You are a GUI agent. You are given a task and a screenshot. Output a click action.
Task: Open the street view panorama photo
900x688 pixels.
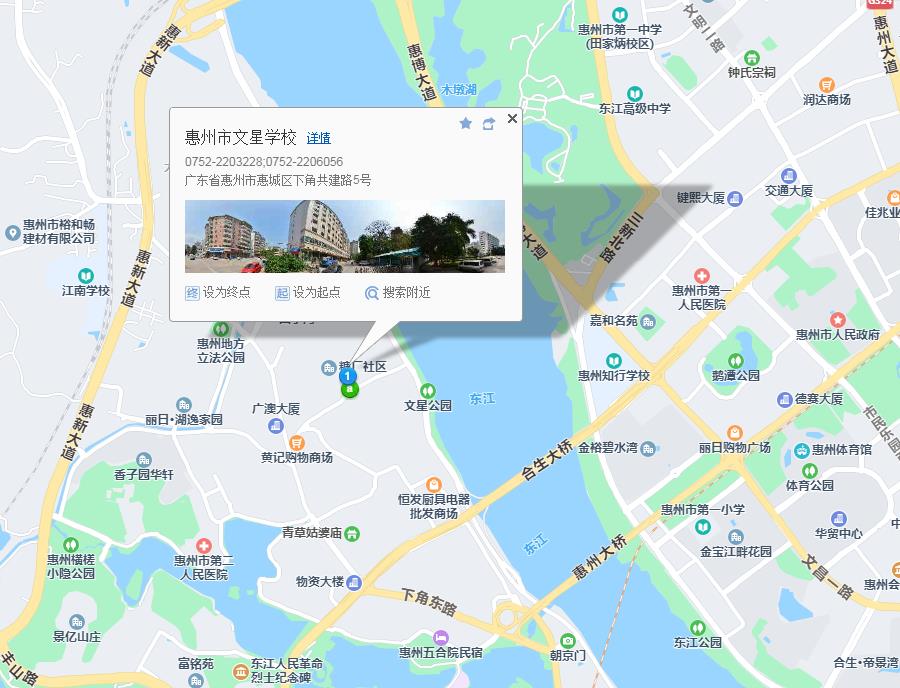344,236
